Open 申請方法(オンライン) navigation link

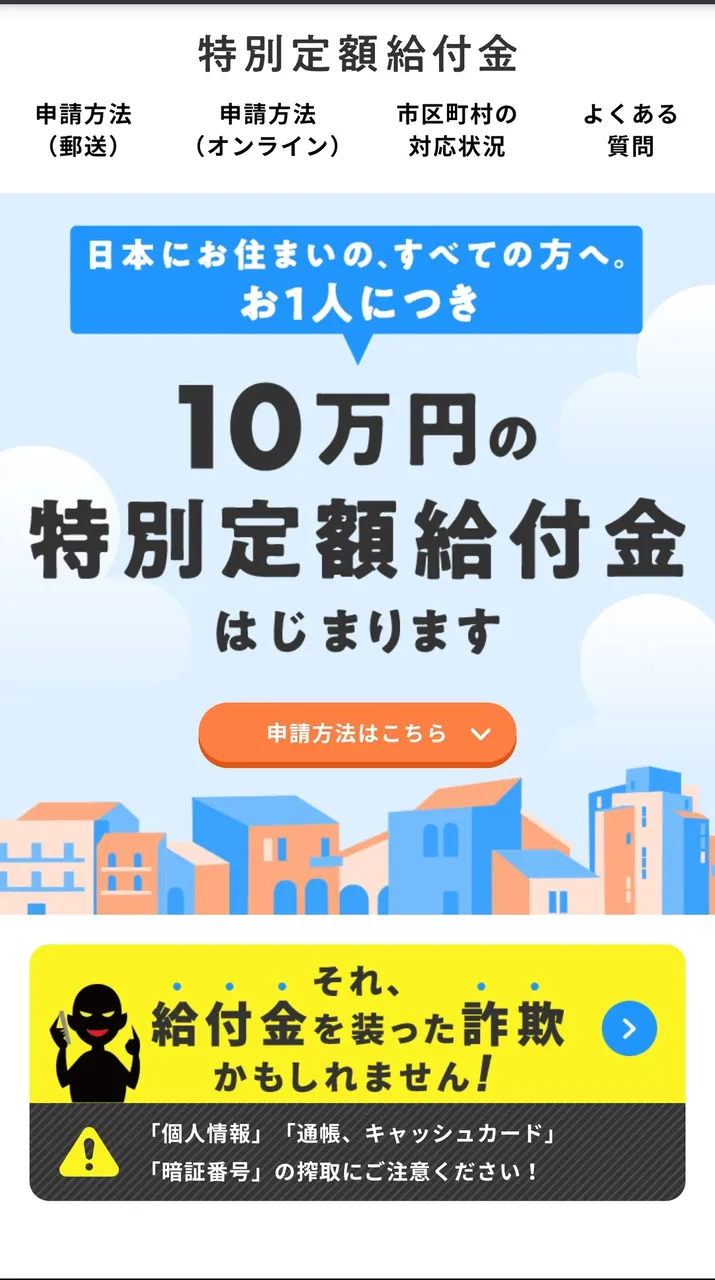(x=267, y=130)
